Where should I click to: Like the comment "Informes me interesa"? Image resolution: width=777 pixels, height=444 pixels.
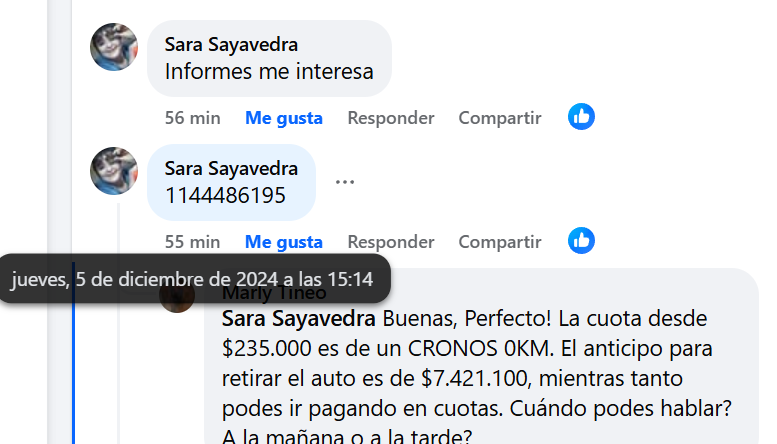(x=283, y=118)
